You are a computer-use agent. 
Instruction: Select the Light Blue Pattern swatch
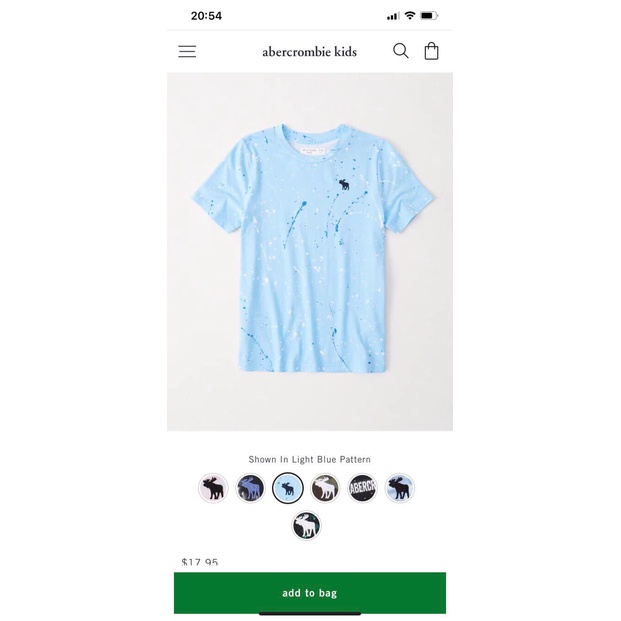click(288, 488)
